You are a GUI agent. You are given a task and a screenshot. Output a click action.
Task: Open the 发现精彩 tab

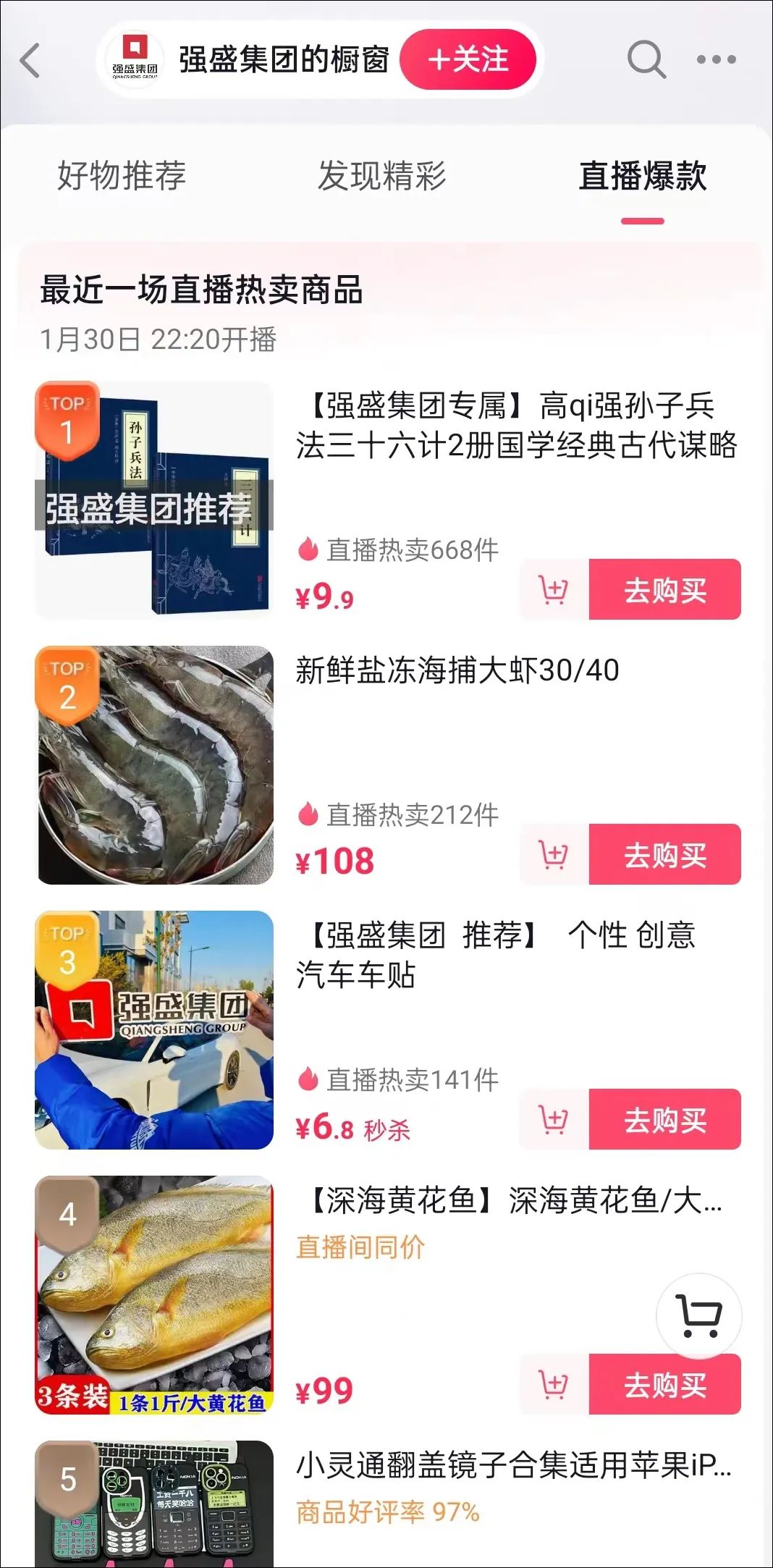coord(381,175)
